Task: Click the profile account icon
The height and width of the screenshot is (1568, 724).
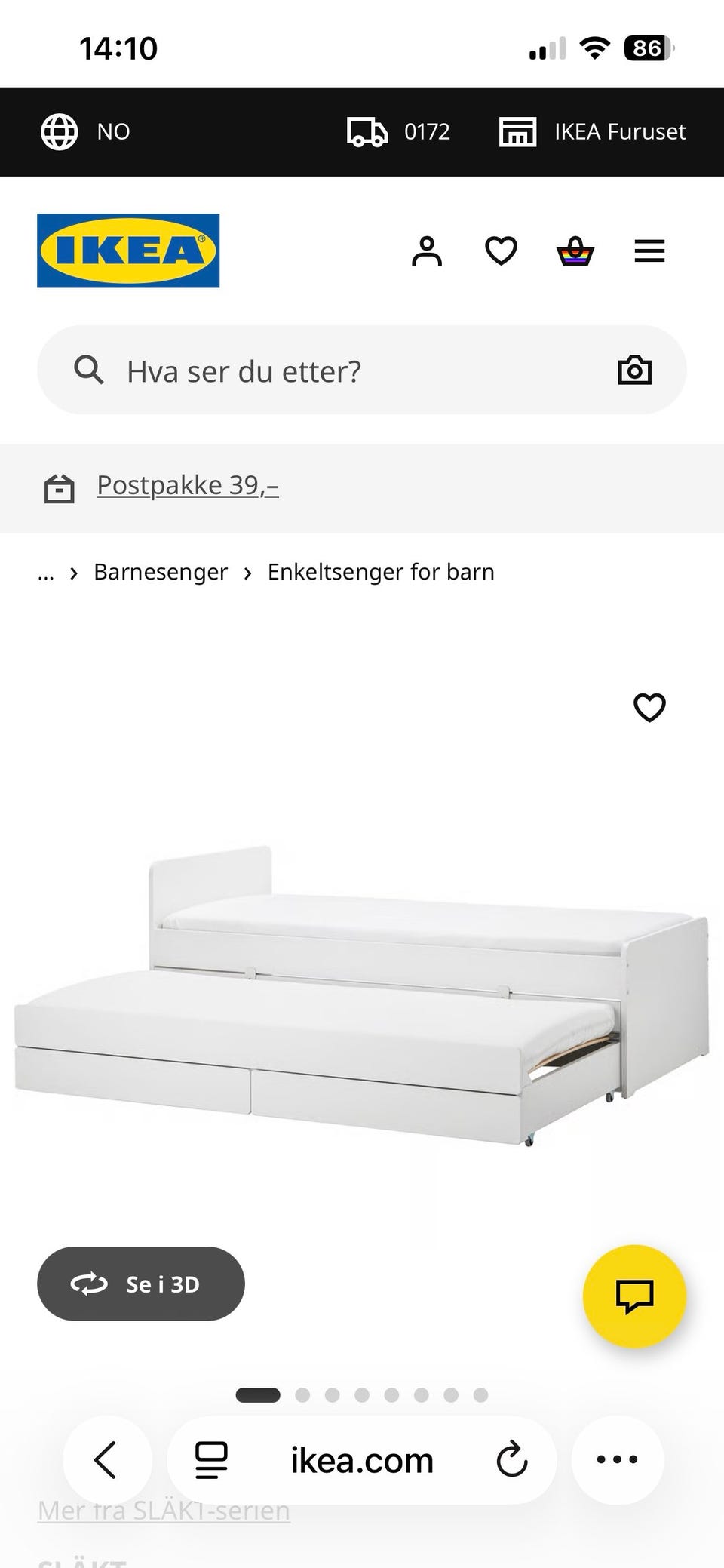Action: 427,251
